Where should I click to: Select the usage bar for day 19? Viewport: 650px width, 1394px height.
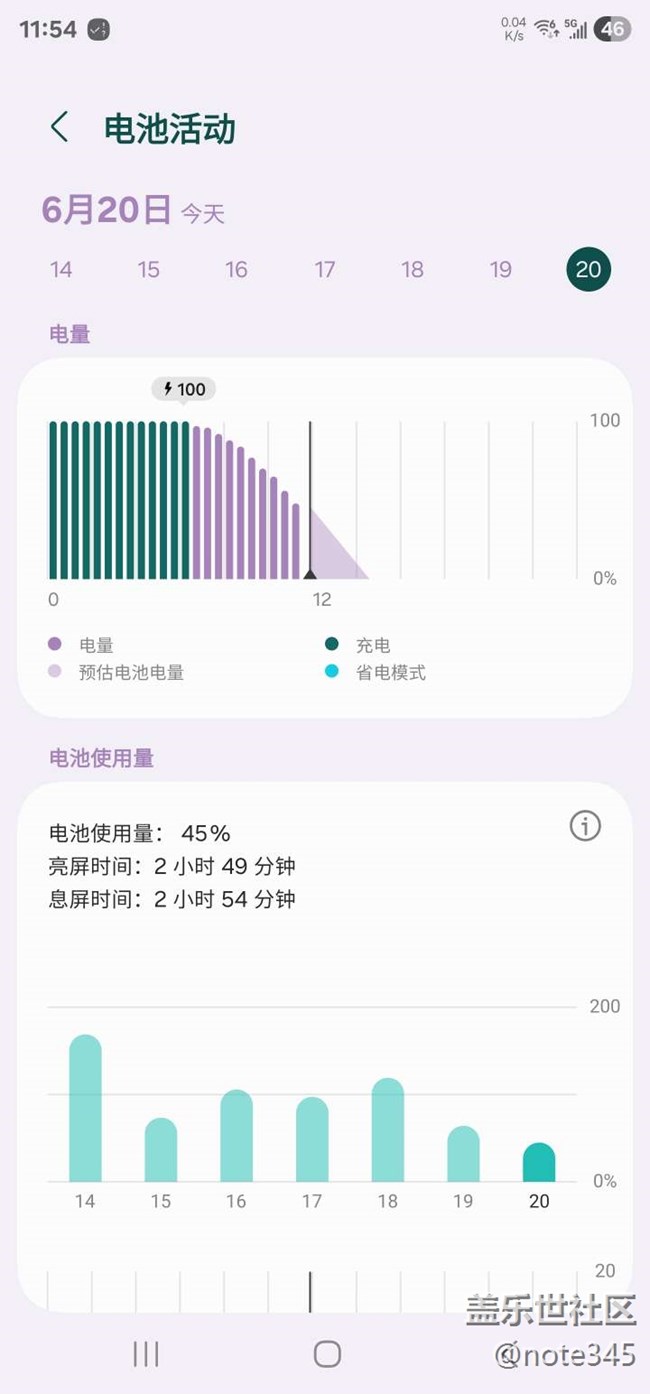coord(463,1155)
